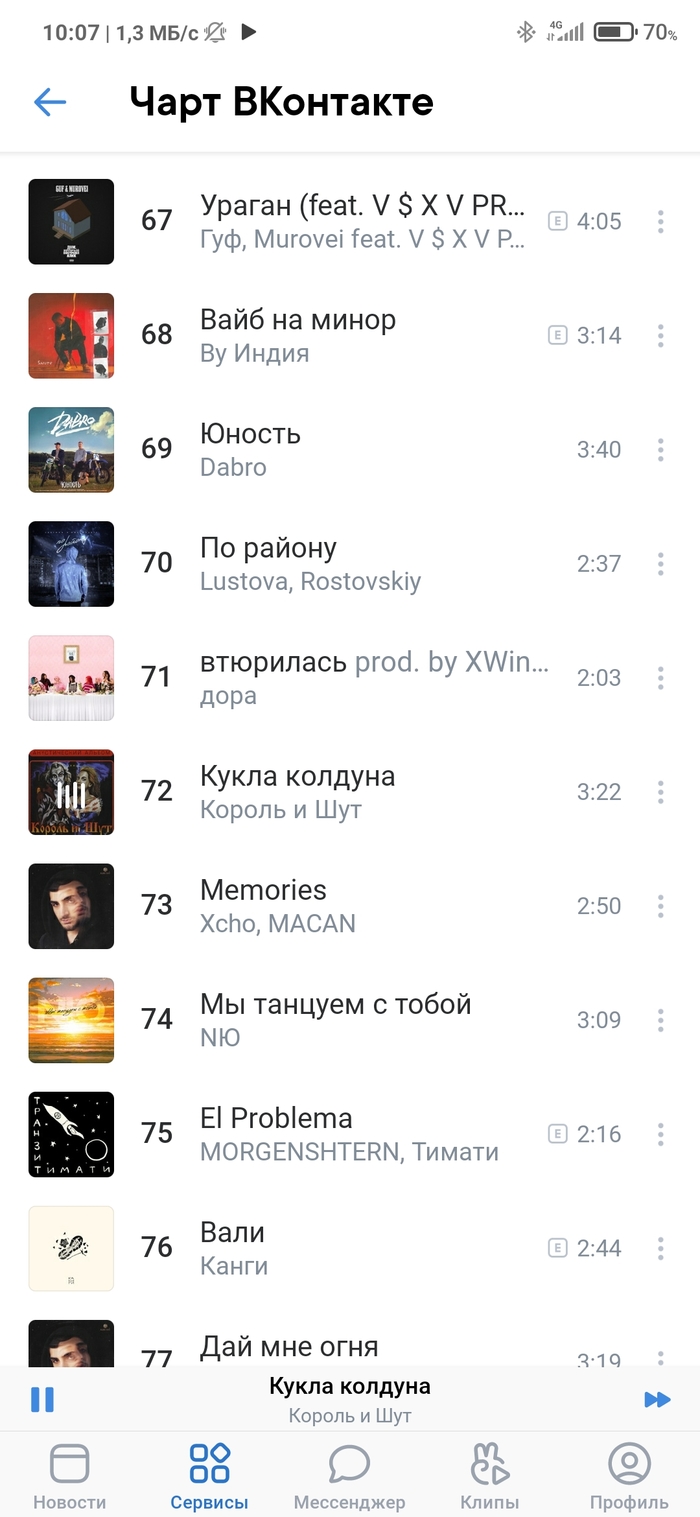This screenshot has height=1517, width=700.
Task: Open options for Вайб на минор
Action: [x=660, y=336]
